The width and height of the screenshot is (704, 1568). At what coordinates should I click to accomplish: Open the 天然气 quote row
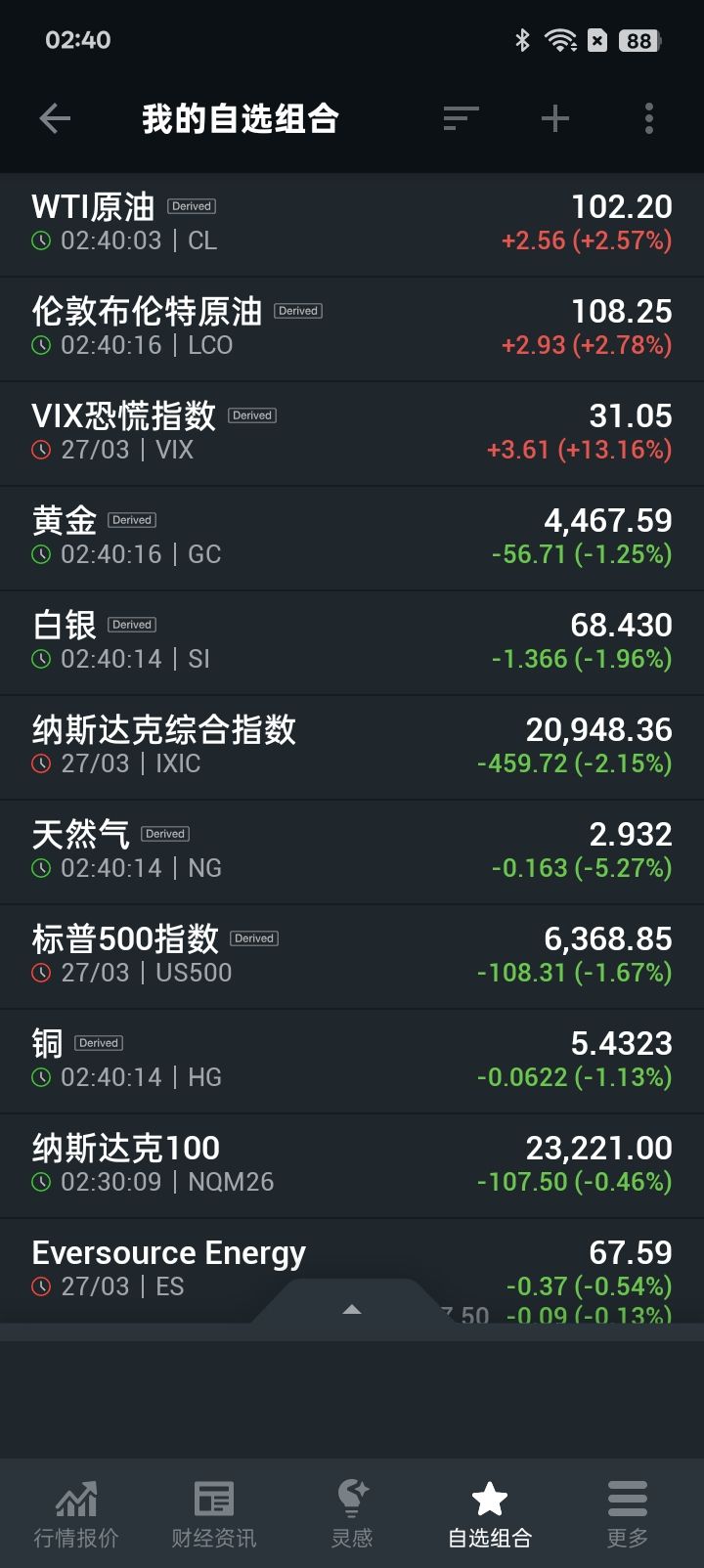(x=352, y=851)
